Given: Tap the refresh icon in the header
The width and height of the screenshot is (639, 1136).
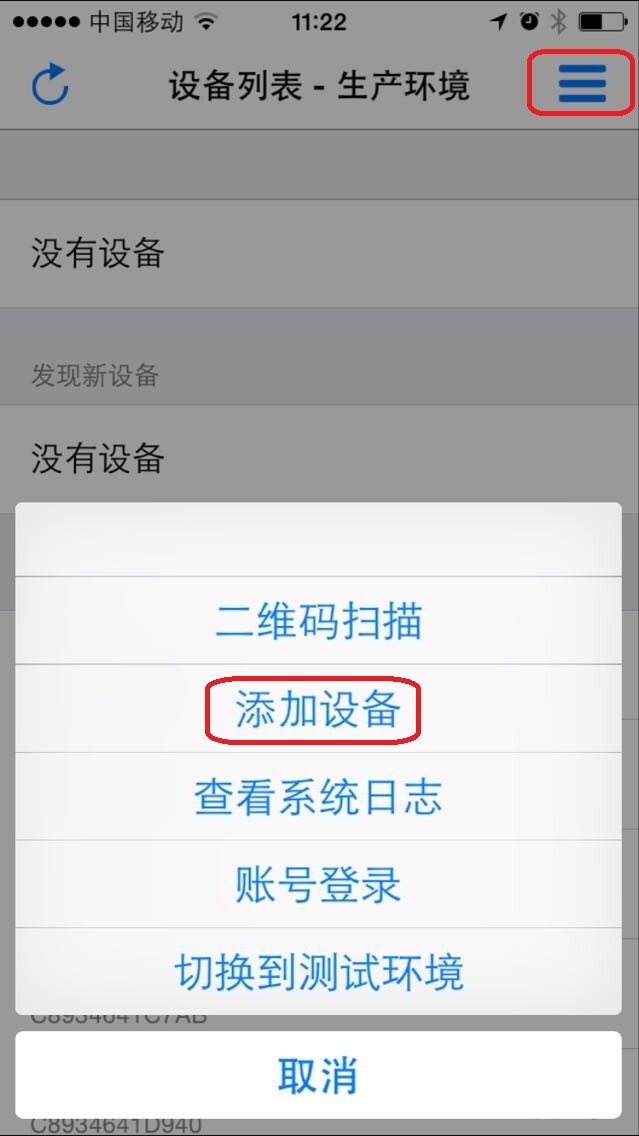Looking at the screenshot, I should coord(50,85).
